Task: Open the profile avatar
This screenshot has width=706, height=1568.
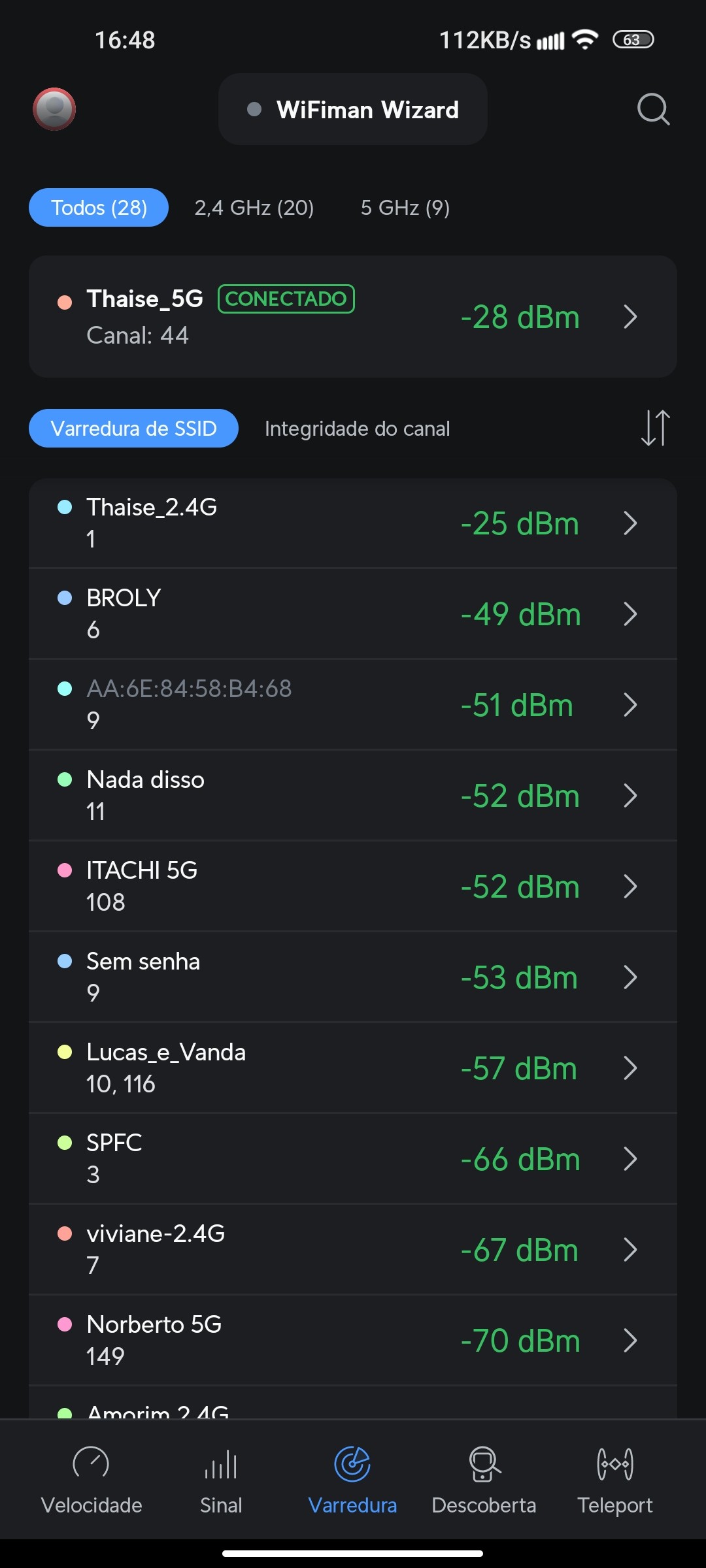Action: (54, 109)
